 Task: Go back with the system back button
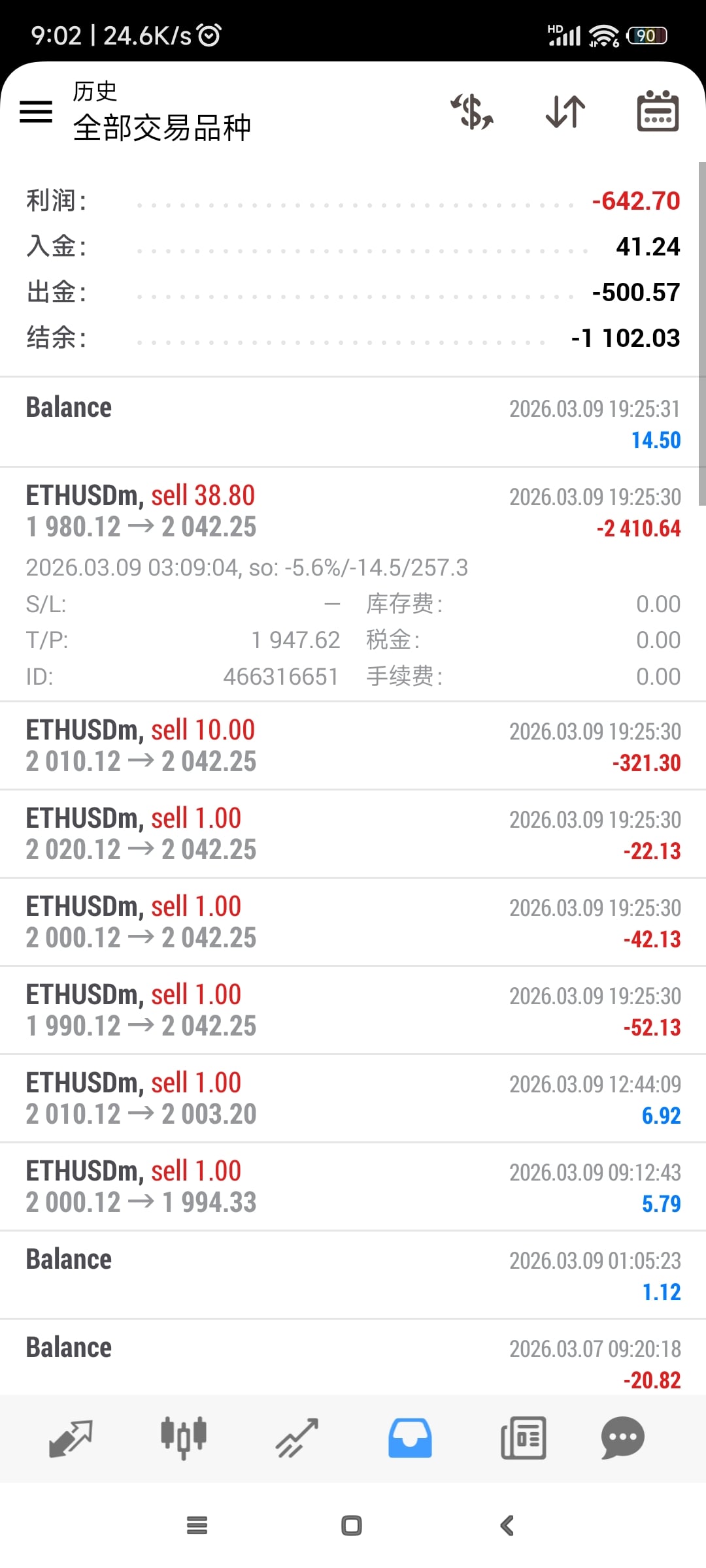pyautogui.click(x=507, y=1526)
